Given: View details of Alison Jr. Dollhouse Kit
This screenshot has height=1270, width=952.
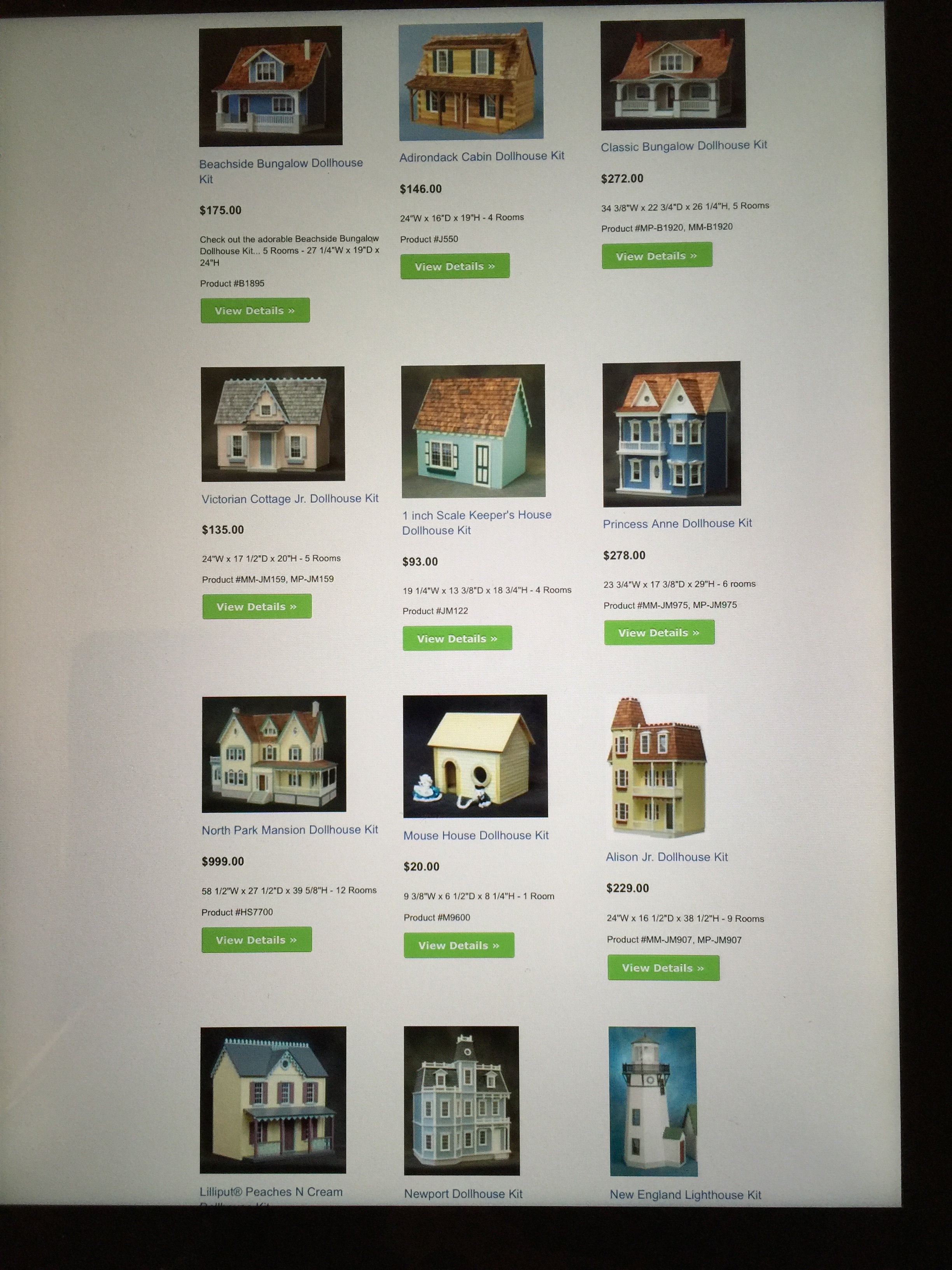Looking at the screenshot, I should [663, 968].
